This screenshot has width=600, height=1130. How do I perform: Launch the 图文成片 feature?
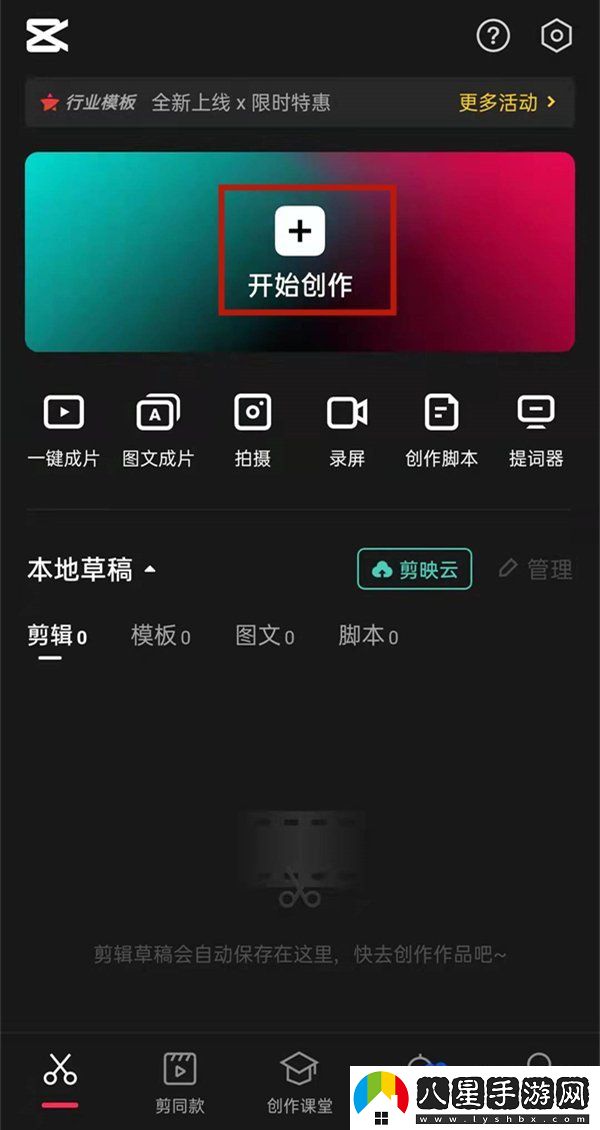158,430
